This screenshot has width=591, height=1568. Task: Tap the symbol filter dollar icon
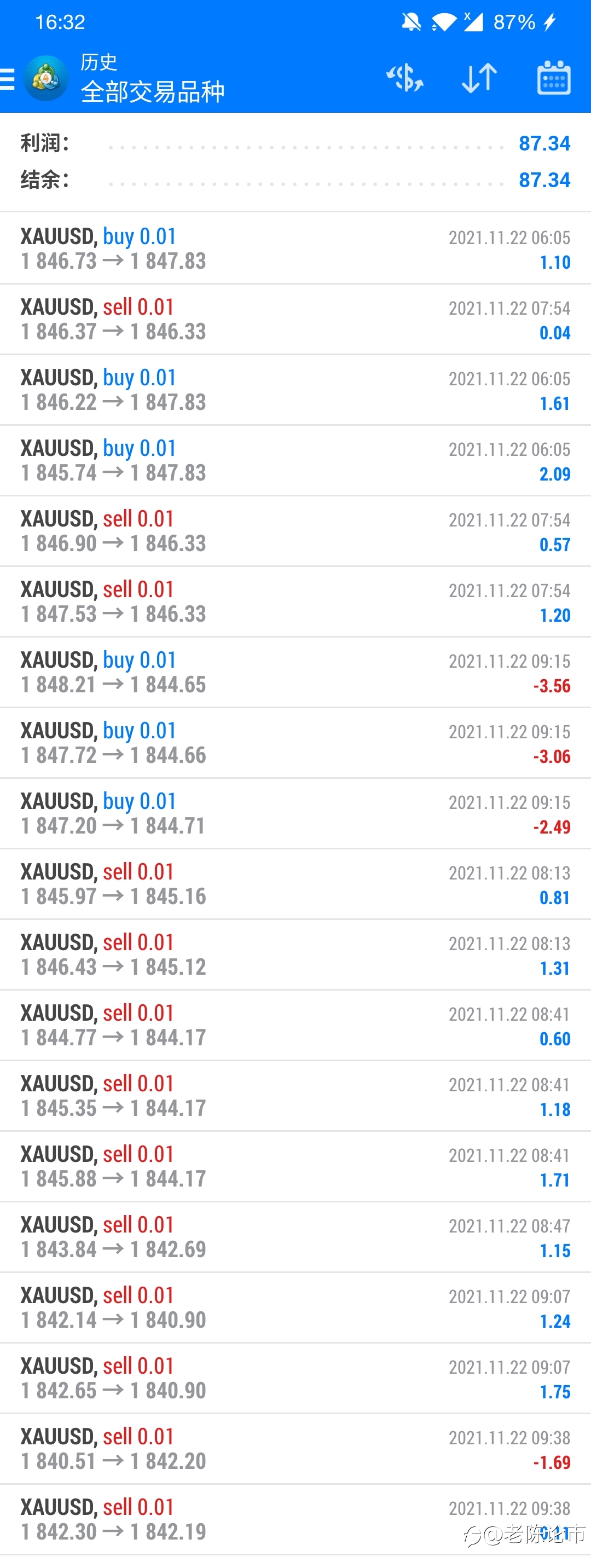point(405,78)
